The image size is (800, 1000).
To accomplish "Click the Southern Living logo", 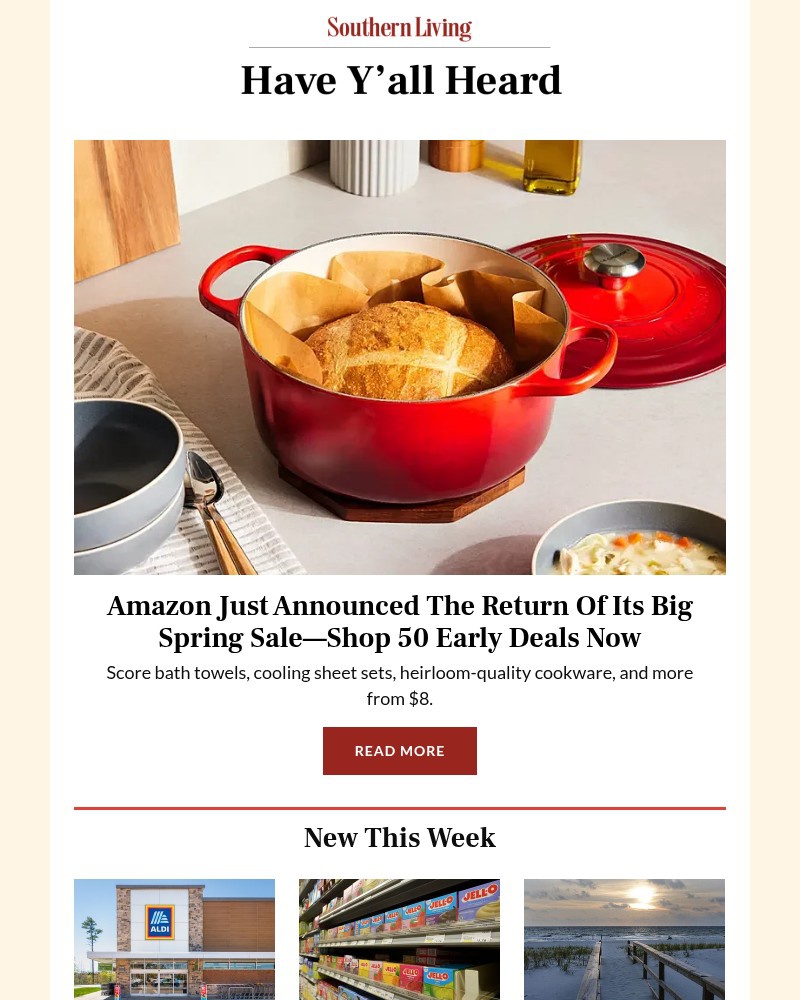I will pyautogui.click(x=400, y=28).
